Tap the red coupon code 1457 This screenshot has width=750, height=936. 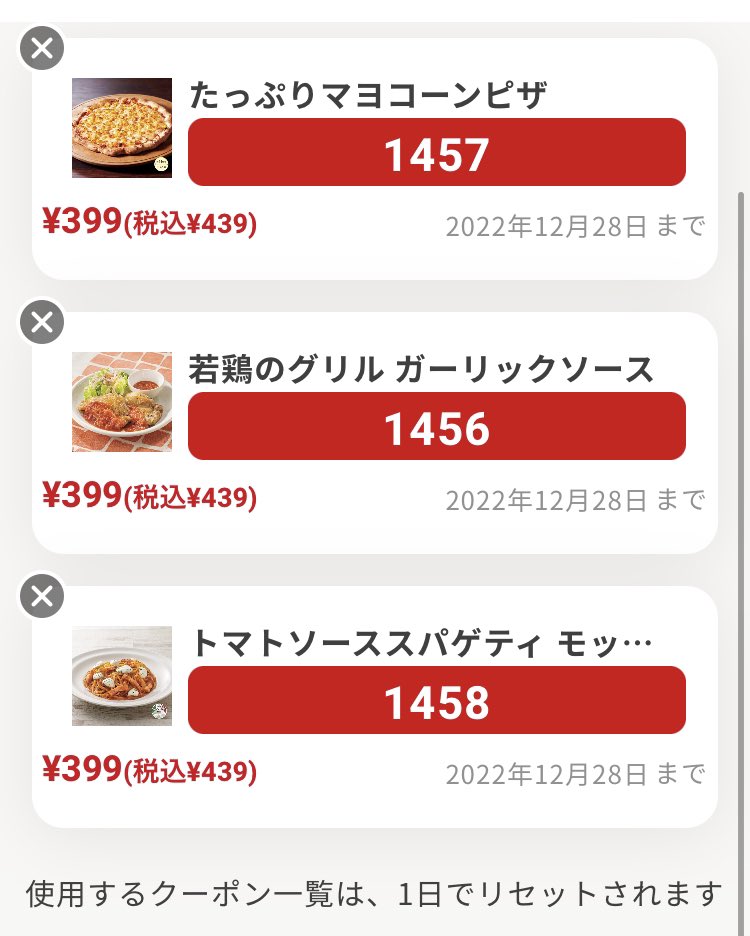(437, 153)
